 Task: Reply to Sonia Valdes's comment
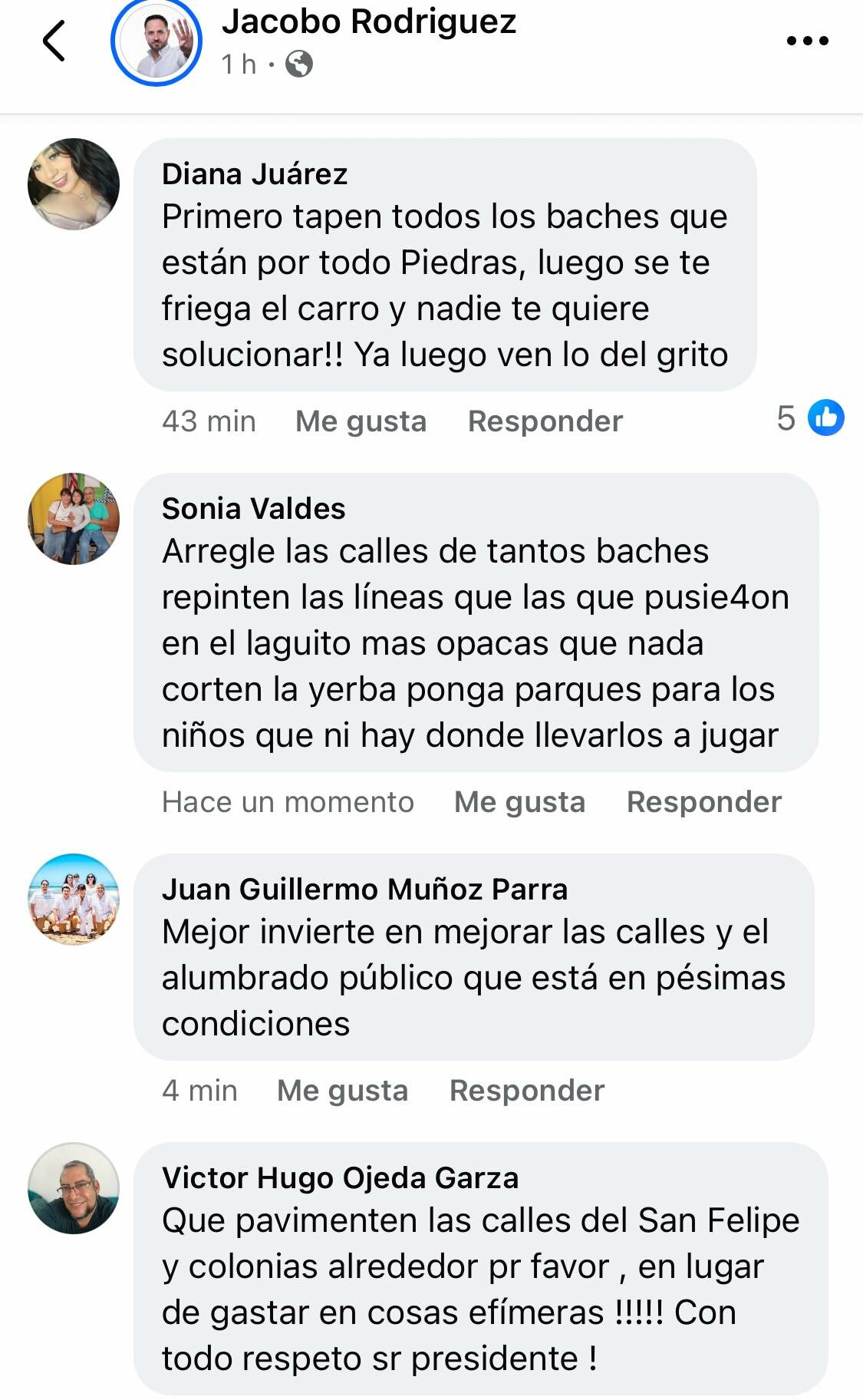703,802
